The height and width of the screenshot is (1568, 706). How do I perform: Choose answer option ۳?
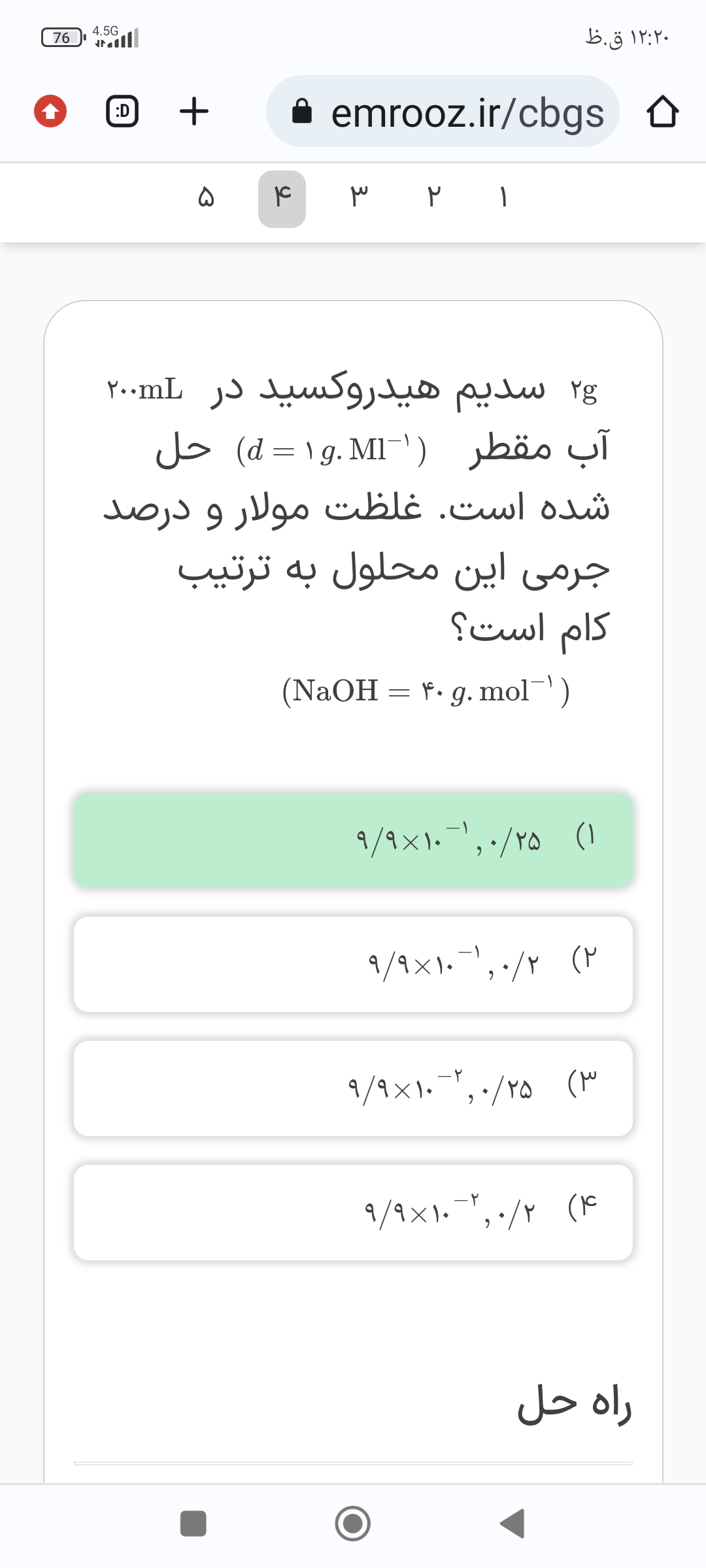click(x=353, y=1088)
